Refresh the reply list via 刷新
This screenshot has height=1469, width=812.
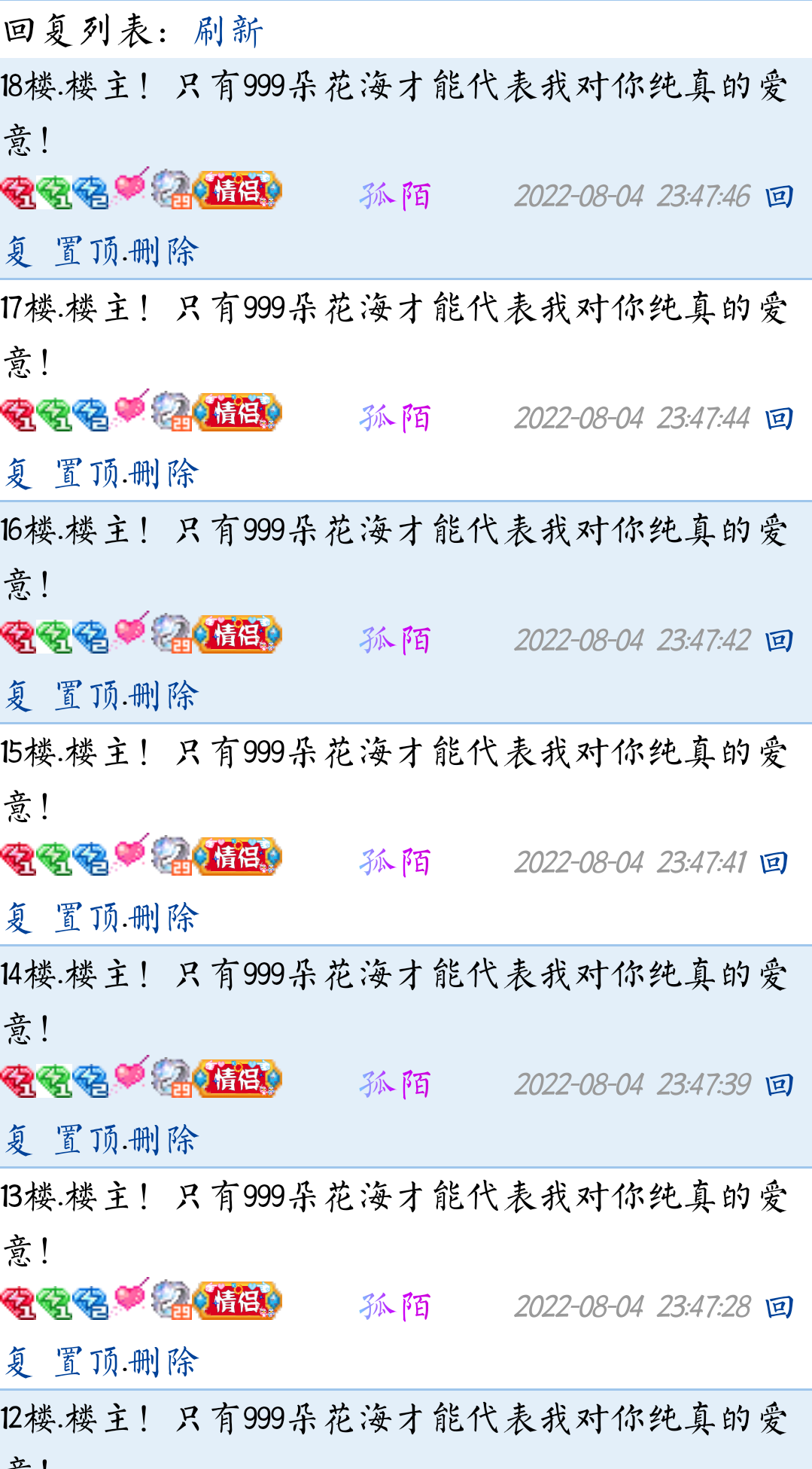point(228,31)
